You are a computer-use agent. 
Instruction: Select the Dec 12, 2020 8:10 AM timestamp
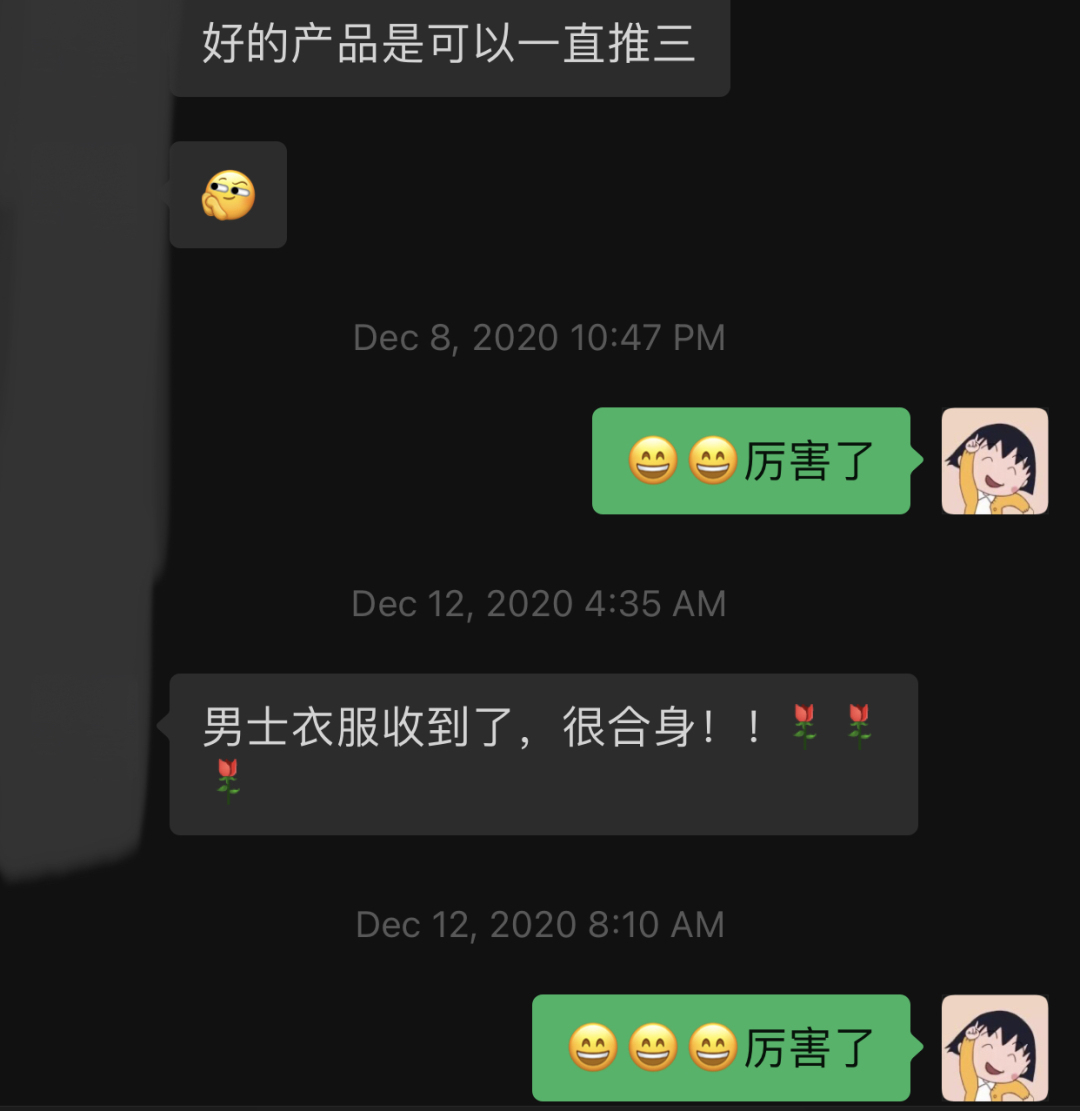pos(538,924)
